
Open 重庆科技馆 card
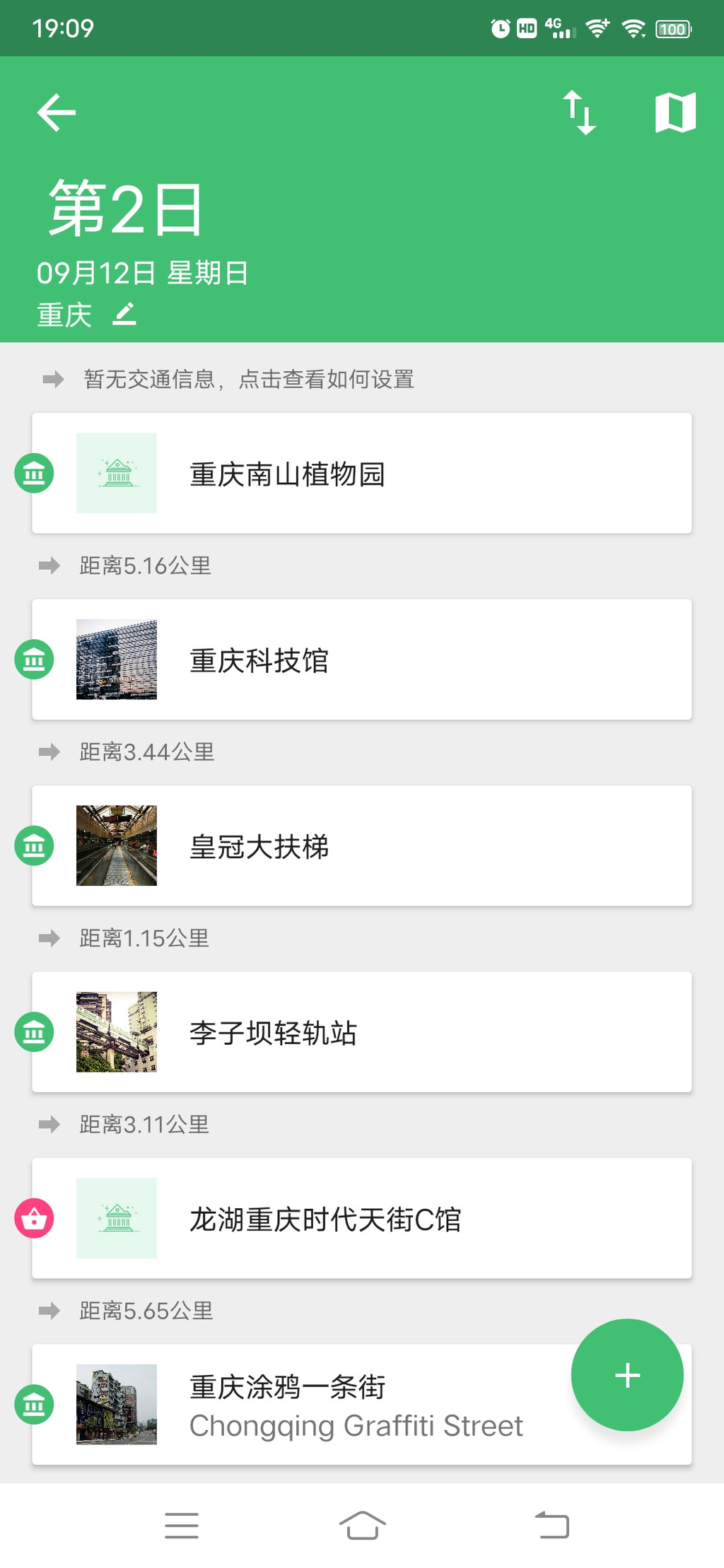tap(361, 660)
